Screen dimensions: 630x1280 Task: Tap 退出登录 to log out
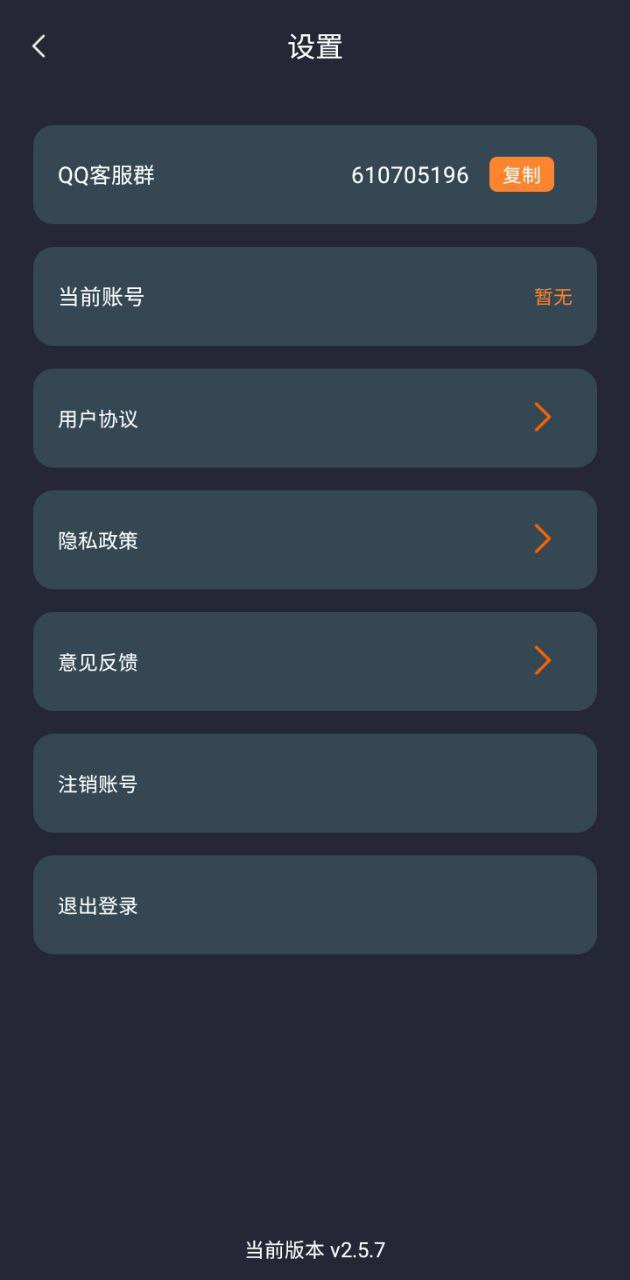(315, 905)
